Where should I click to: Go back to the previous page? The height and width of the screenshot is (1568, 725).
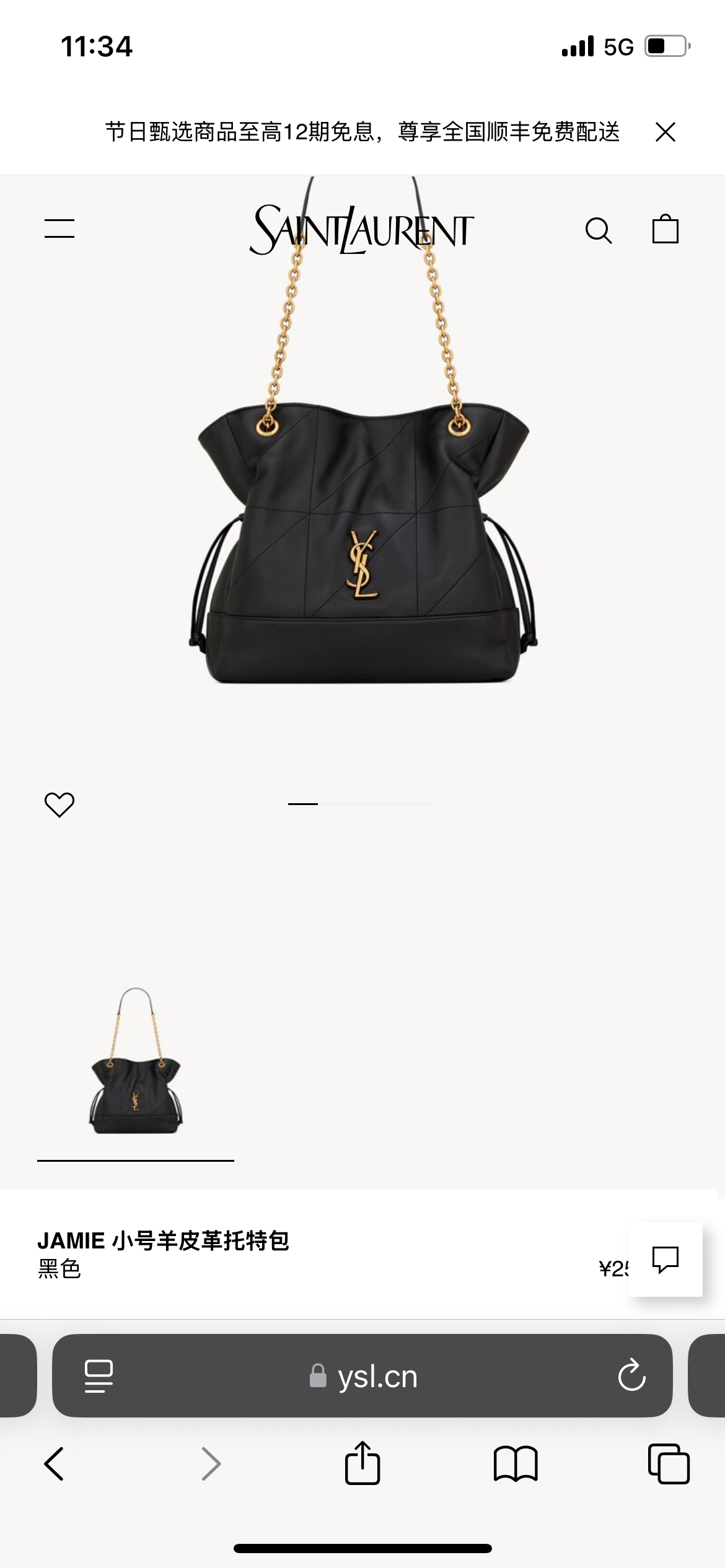point(55,1464)
